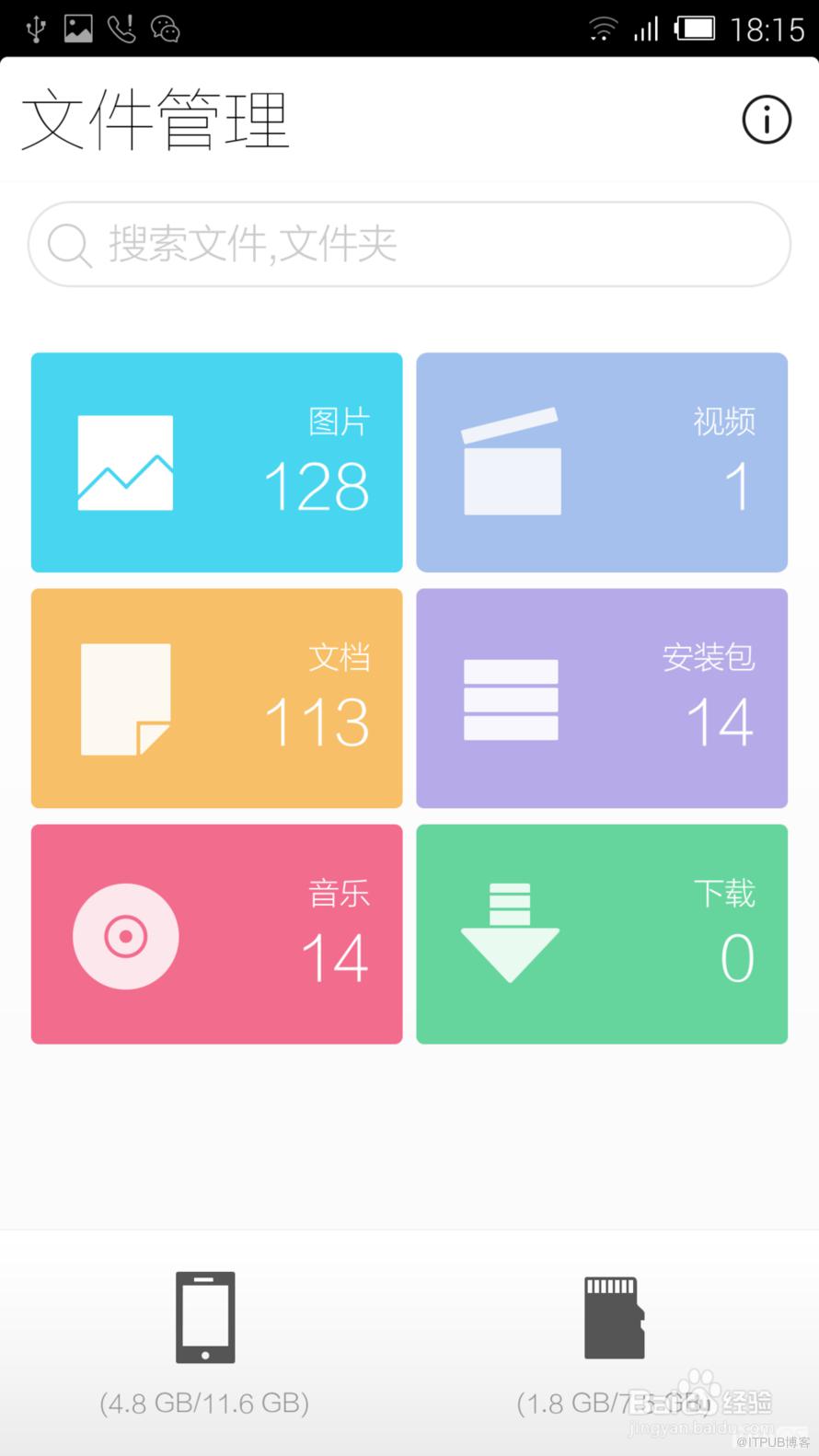This screenshot has height=1456, width=819.
Task: Browse the 文档 category with 113 files
Action: tap(217, 698)
